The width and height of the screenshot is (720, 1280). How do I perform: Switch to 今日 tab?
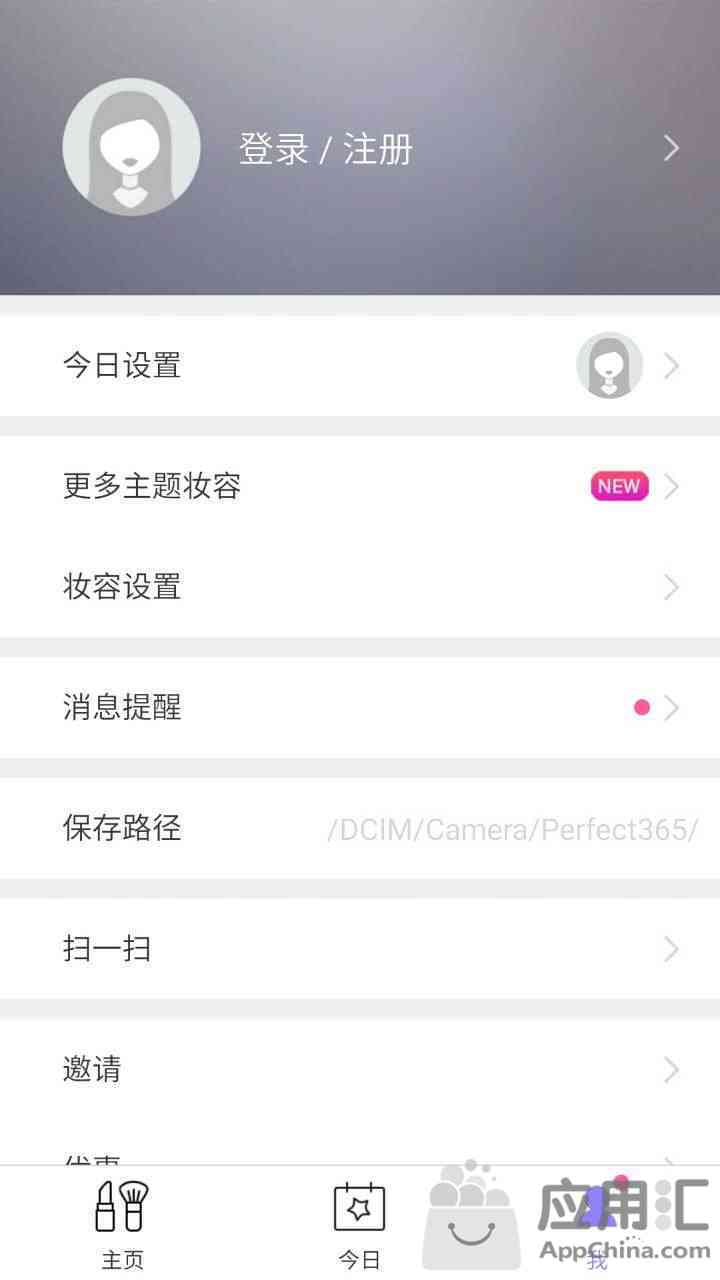[359, 1225]
